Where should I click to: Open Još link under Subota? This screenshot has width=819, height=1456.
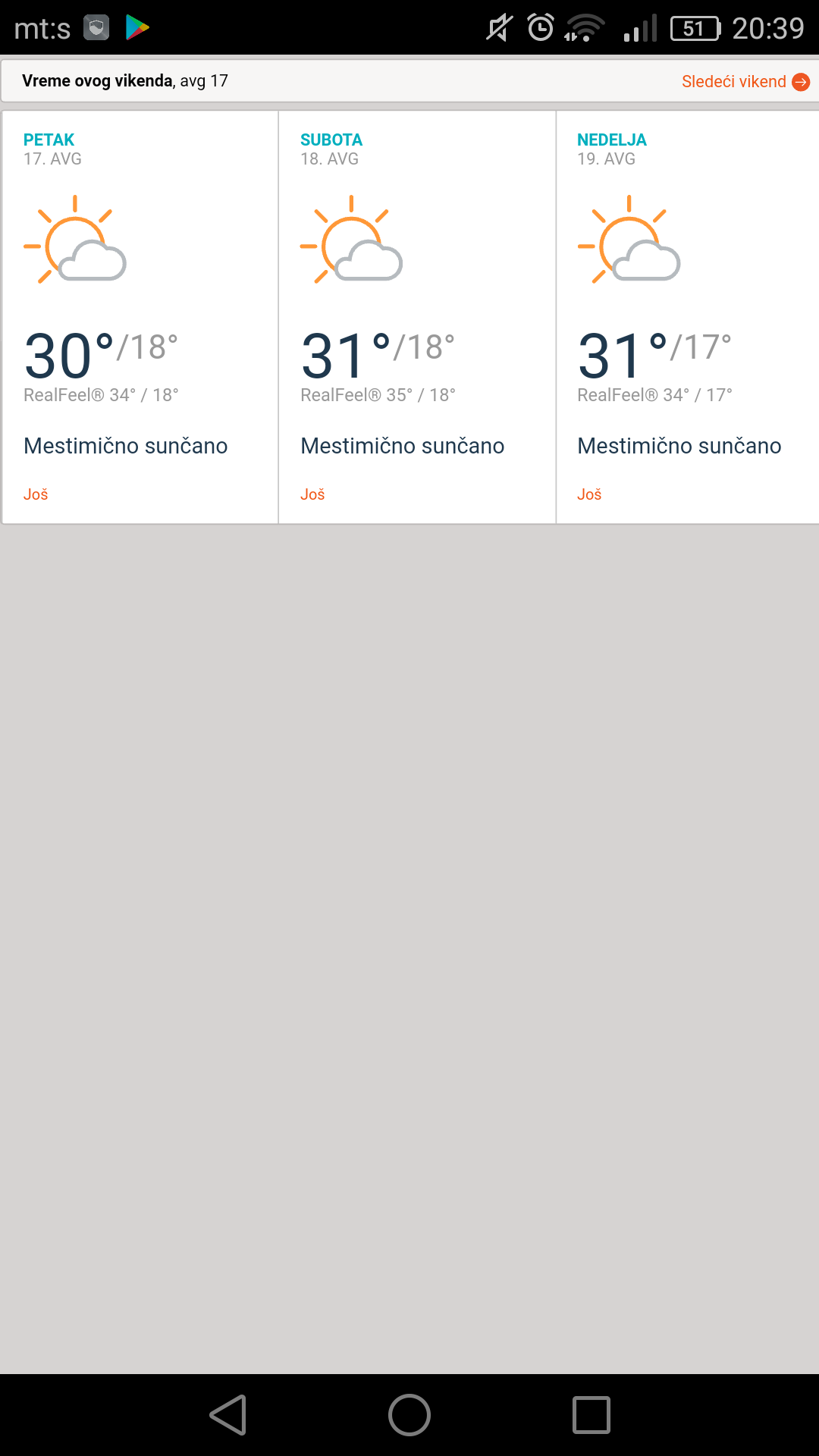coord(312,494)
